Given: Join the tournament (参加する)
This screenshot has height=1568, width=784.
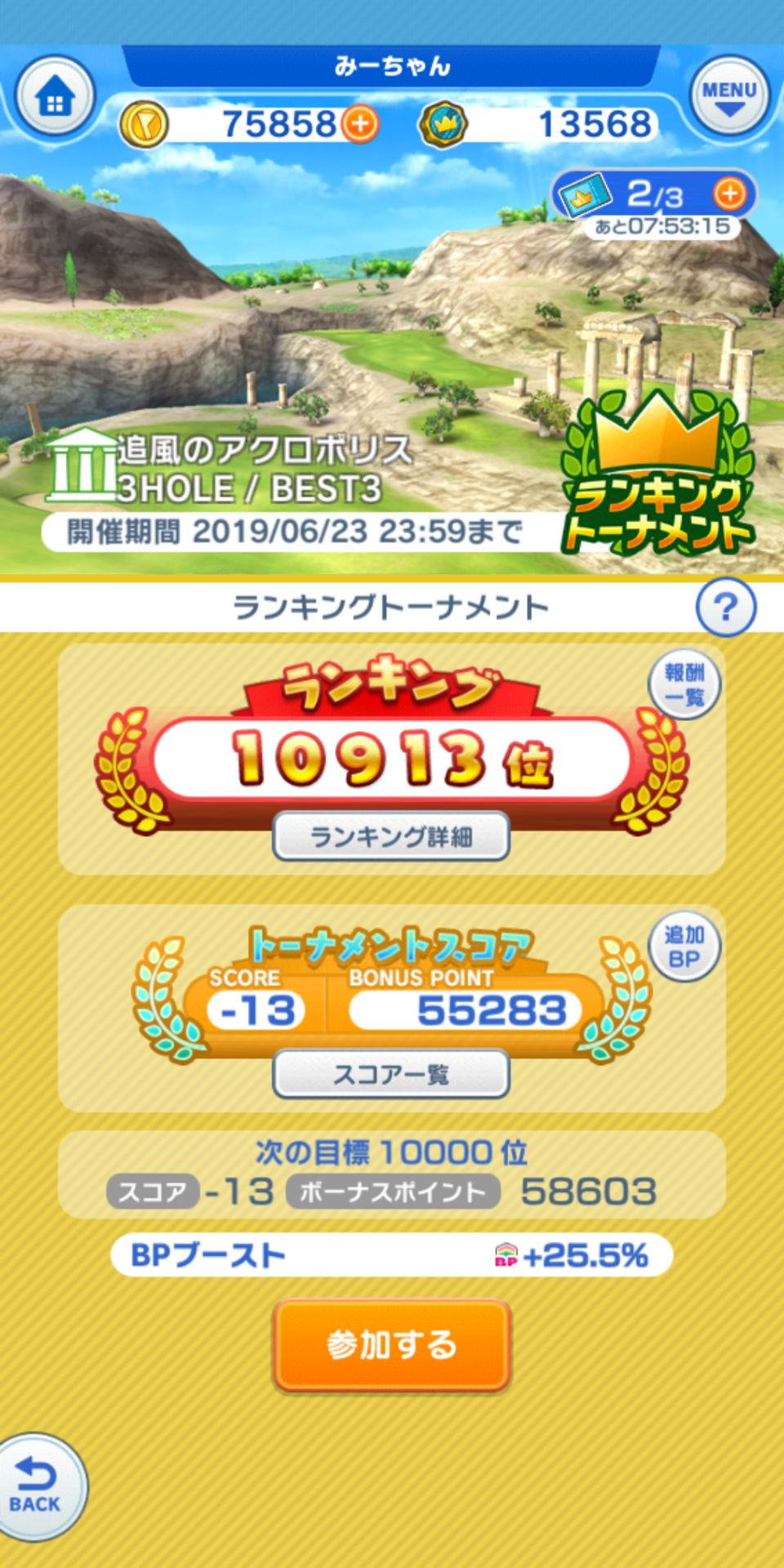Looking at the screenshot, I should point(391,1345).
